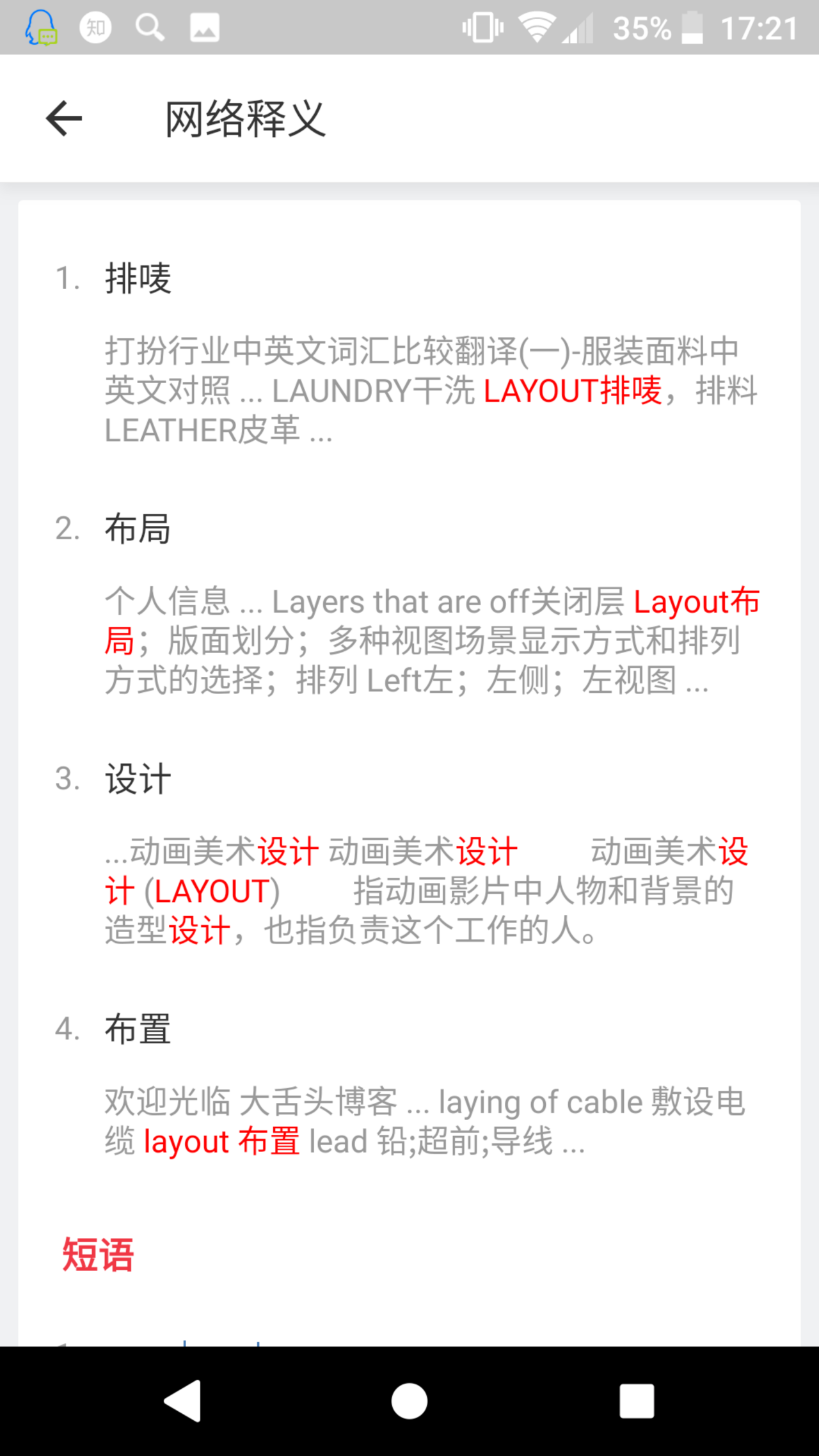Viewport: 819px width, 1456px height.
Task: Open the 短语 section
Action: coord(99,1254)
